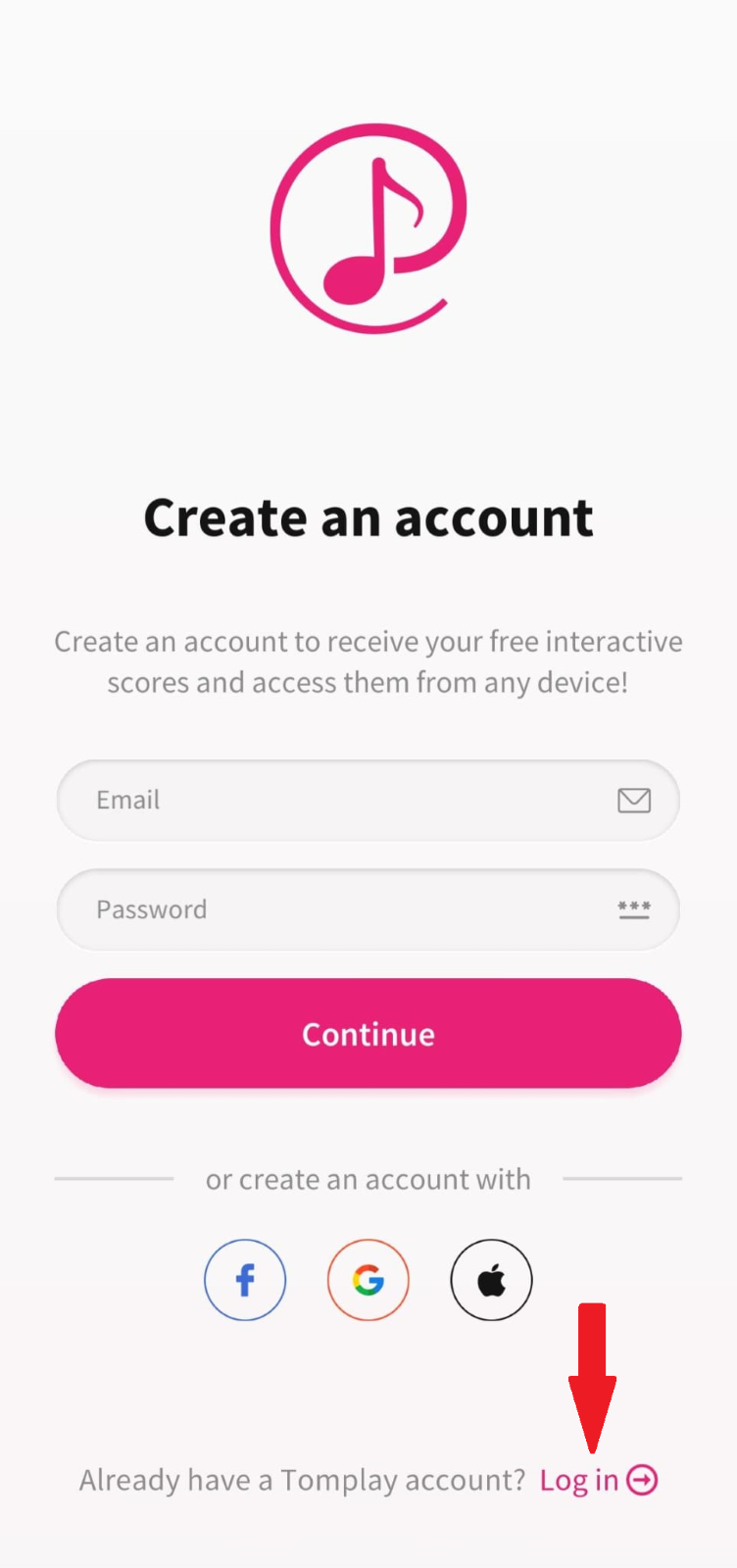
Task: Submit the signup form with Continue
Action: click(x=368, y=1033)
